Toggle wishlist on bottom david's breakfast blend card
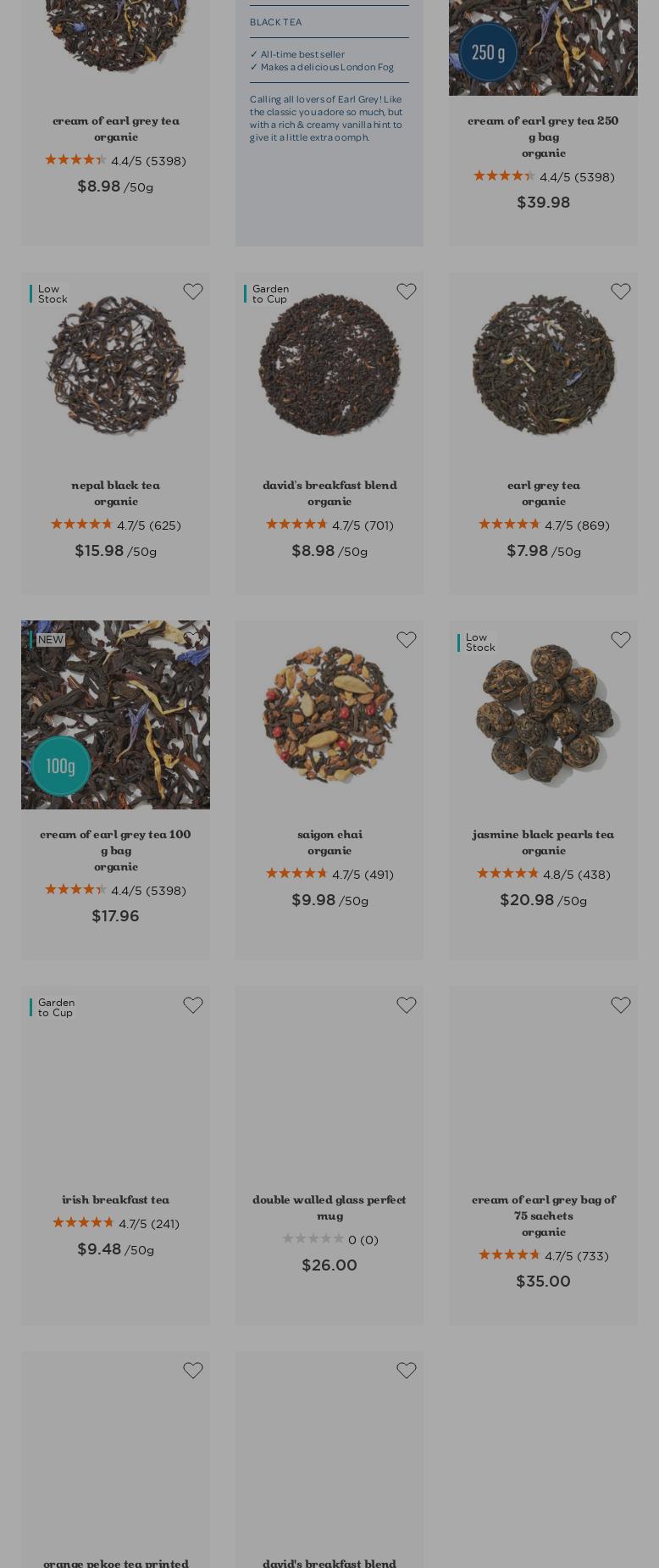Viewport: 659px width, 1568px height. (x=407, y=1371)
